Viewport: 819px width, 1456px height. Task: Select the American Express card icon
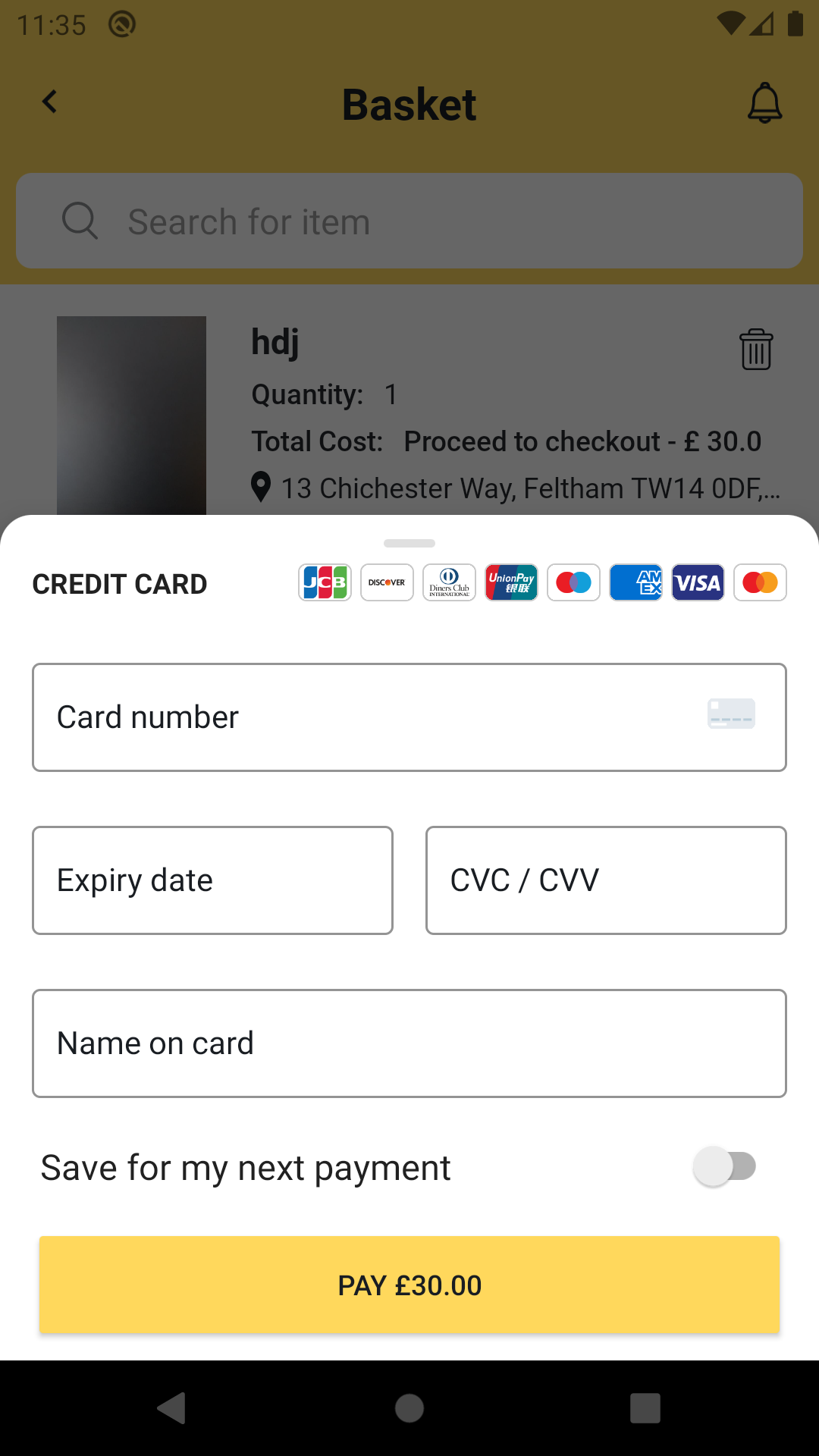click(x=635, y=582)
